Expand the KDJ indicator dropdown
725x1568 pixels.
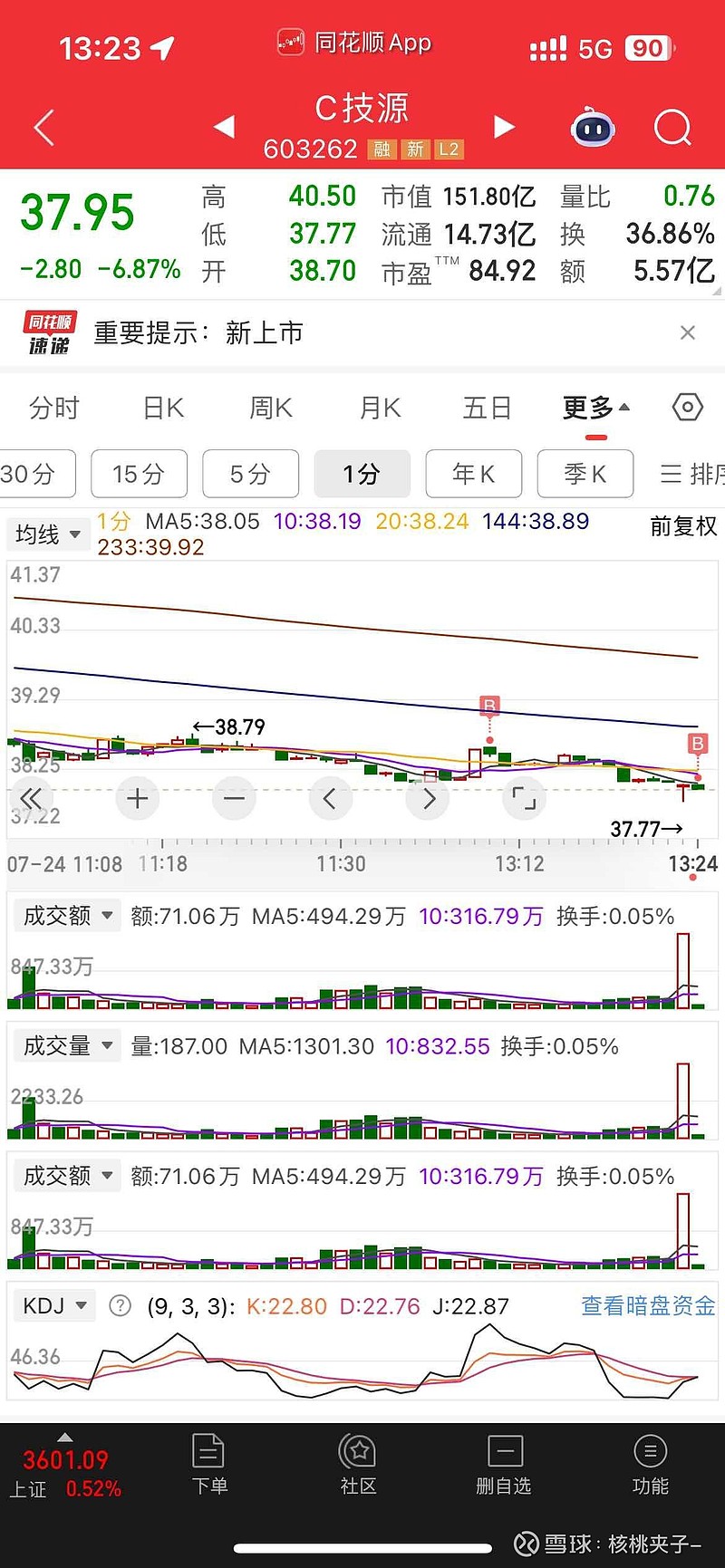(55, 1306)
